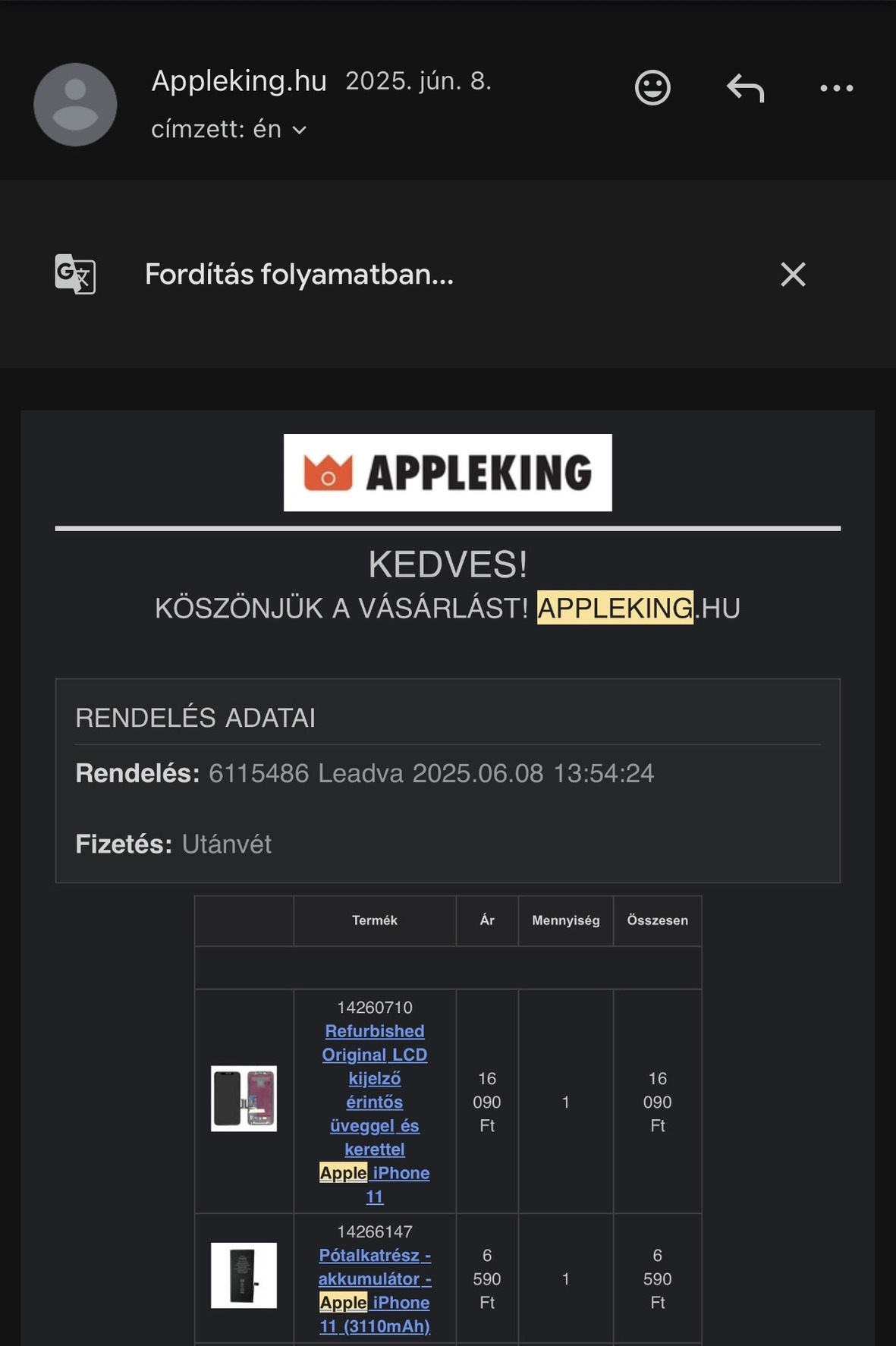This screenshot has height=1346, width=896.
Task: Dismiss the Fordítás folyamatban translation banner
Action: pyautogui.click(x=793, y=274)
